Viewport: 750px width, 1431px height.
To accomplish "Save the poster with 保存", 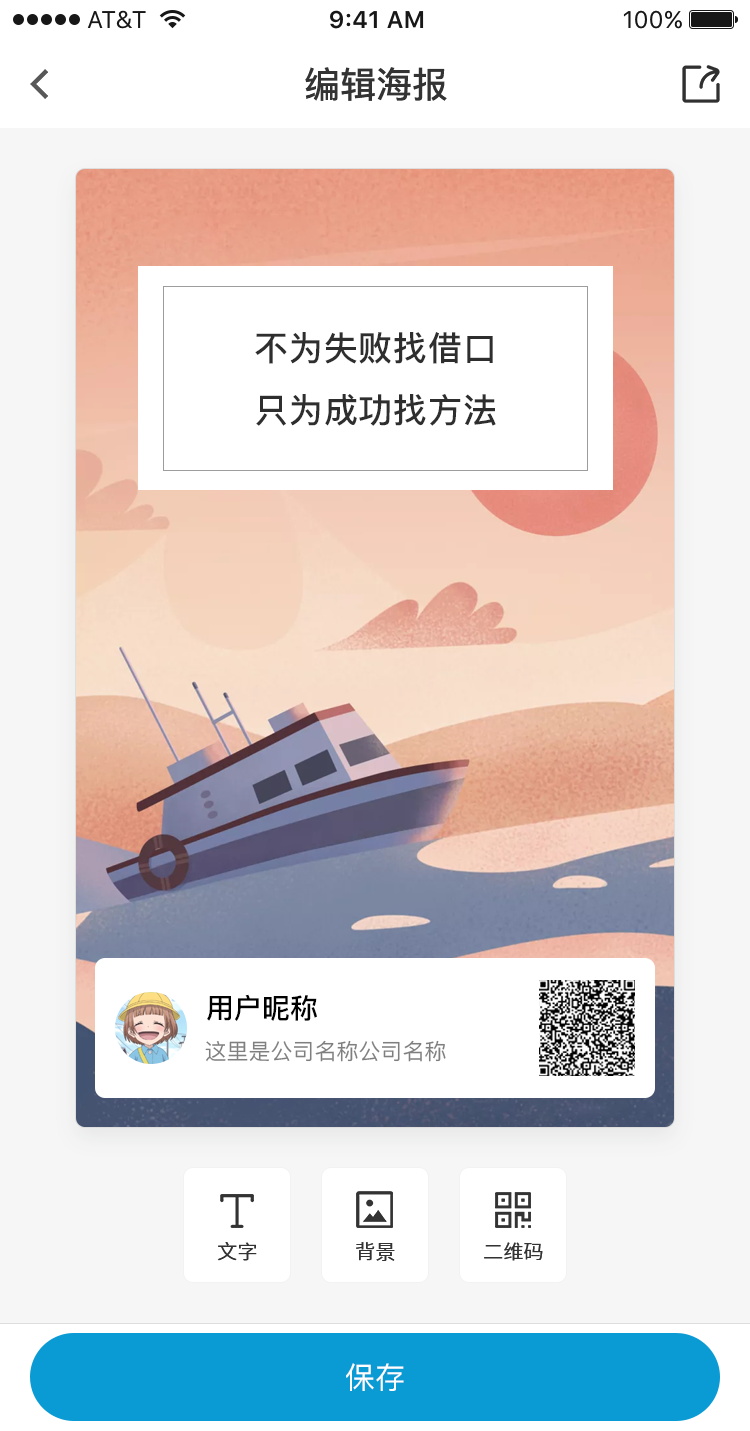I will pyautogui.click(x=375, y=1377).
